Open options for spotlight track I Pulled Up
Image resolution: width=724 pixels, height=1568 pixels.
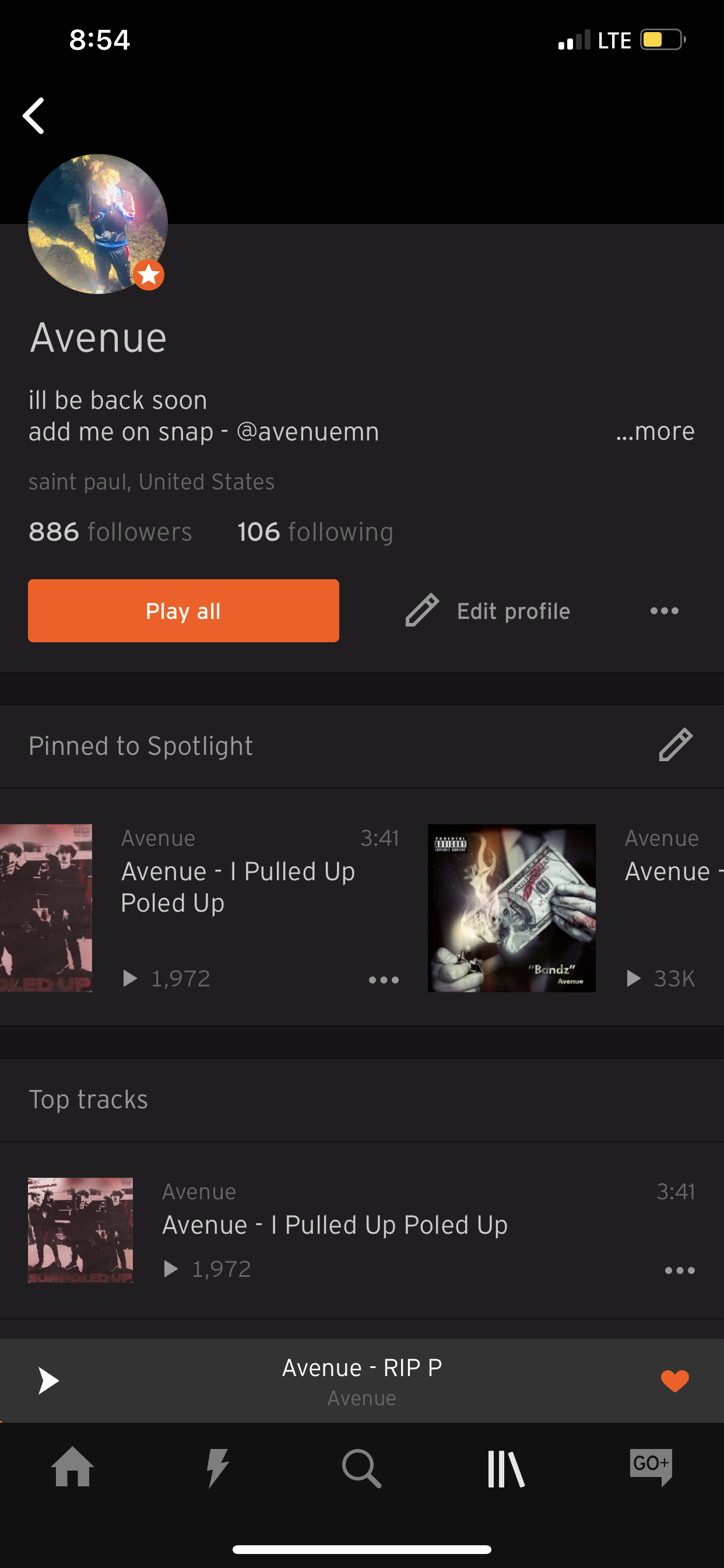384,980
